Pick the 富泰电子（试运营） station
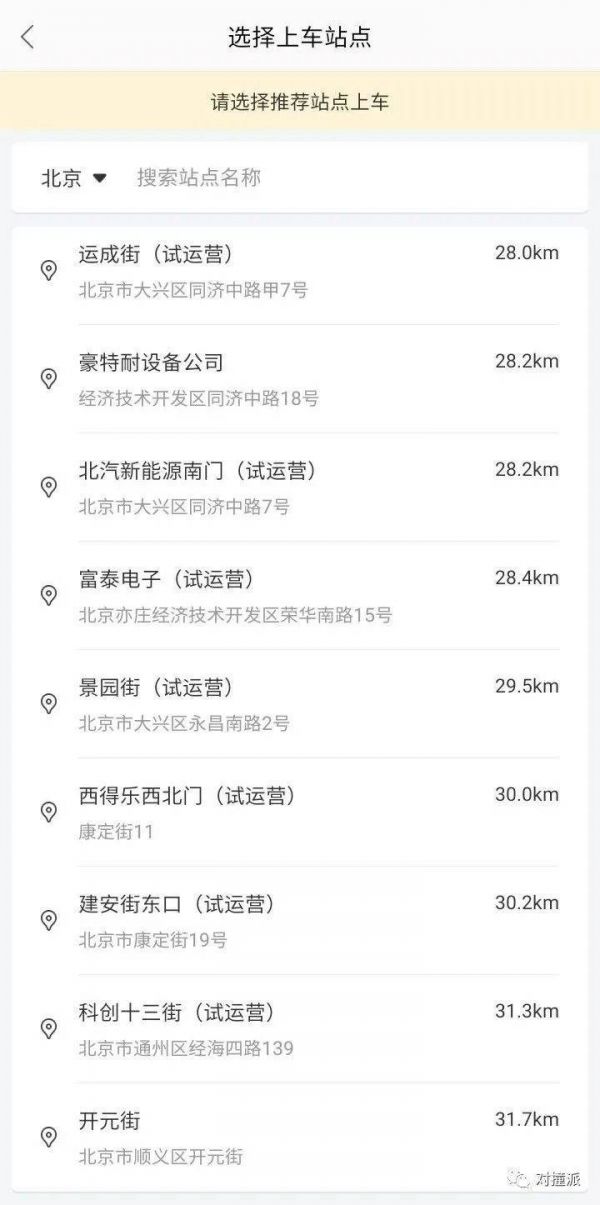This screenshot has height=1205, width=600. coord(300,596)
